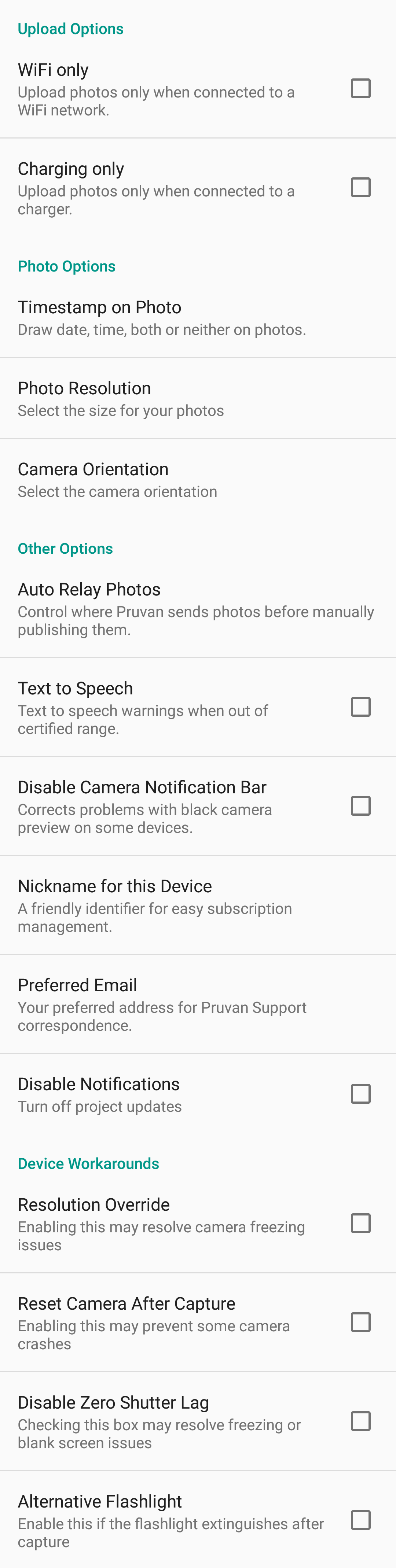Toggle Reset Camera After Capture
The height and width of the screenshot is (1568, 396).
361,1322
